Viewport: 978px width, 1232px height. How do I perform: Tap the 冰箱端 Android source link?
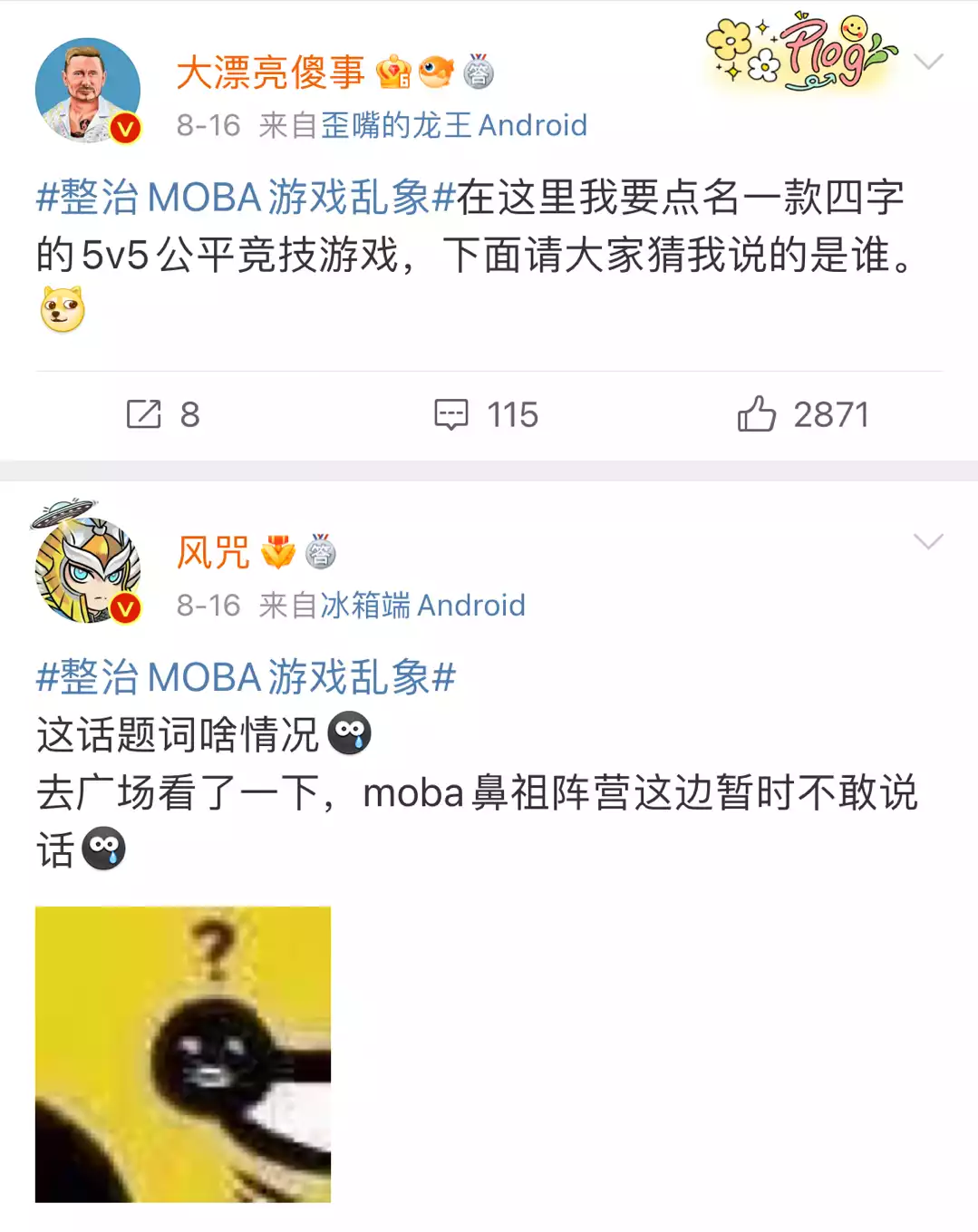pos(423,606)
